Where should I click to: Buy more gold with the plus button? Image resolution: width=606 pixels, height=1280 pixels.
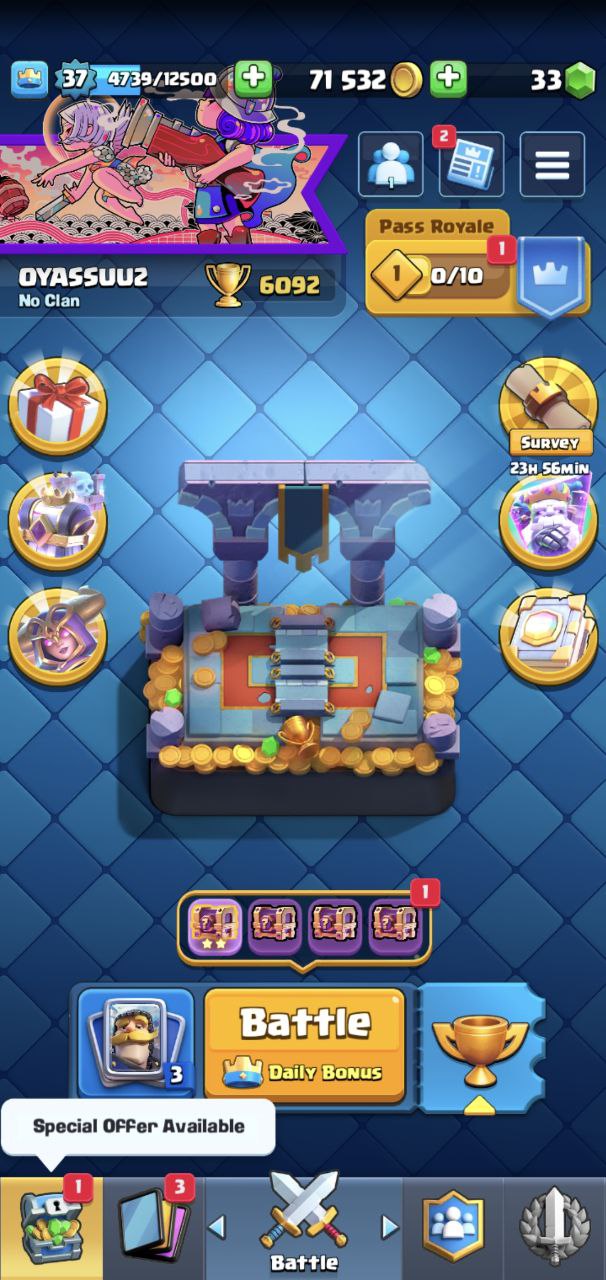(x=449, y=79)
